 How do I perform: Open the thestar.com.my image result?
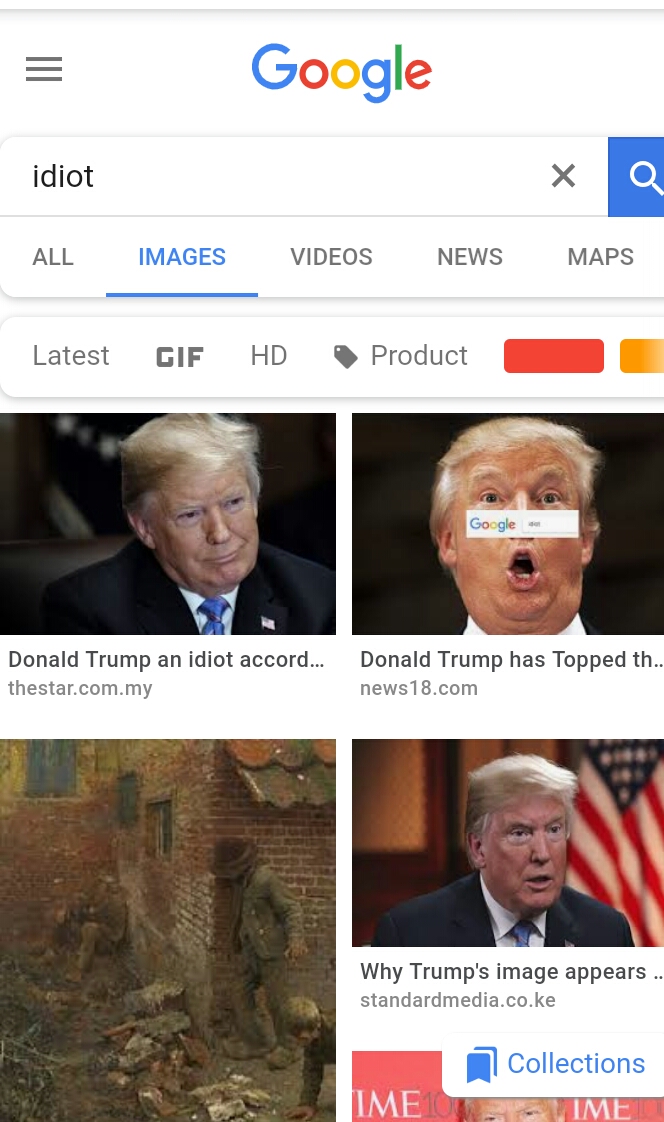(x=168, y=524)
